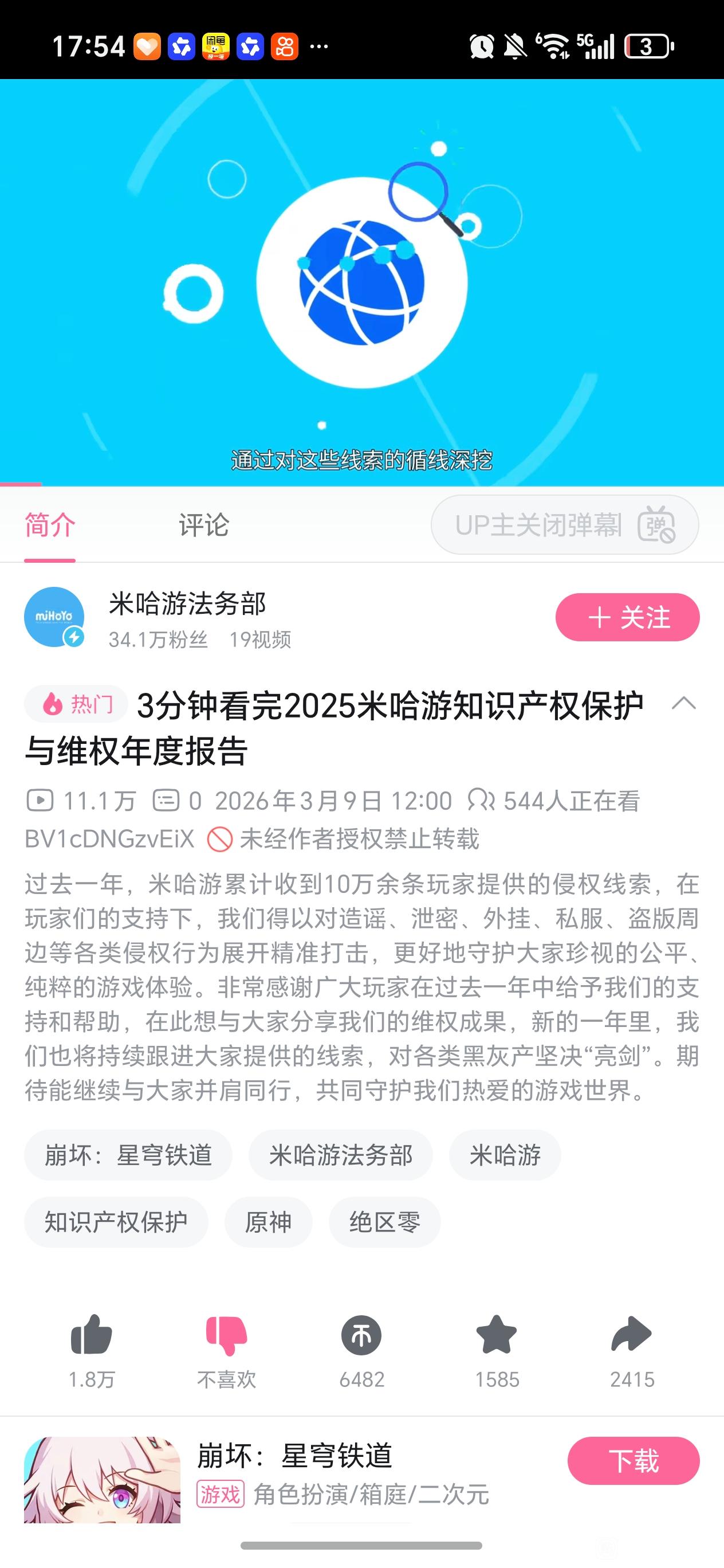Open 米哈游法务部 profile avatar
Screen dimensions: 724x1568
point(54,617)
